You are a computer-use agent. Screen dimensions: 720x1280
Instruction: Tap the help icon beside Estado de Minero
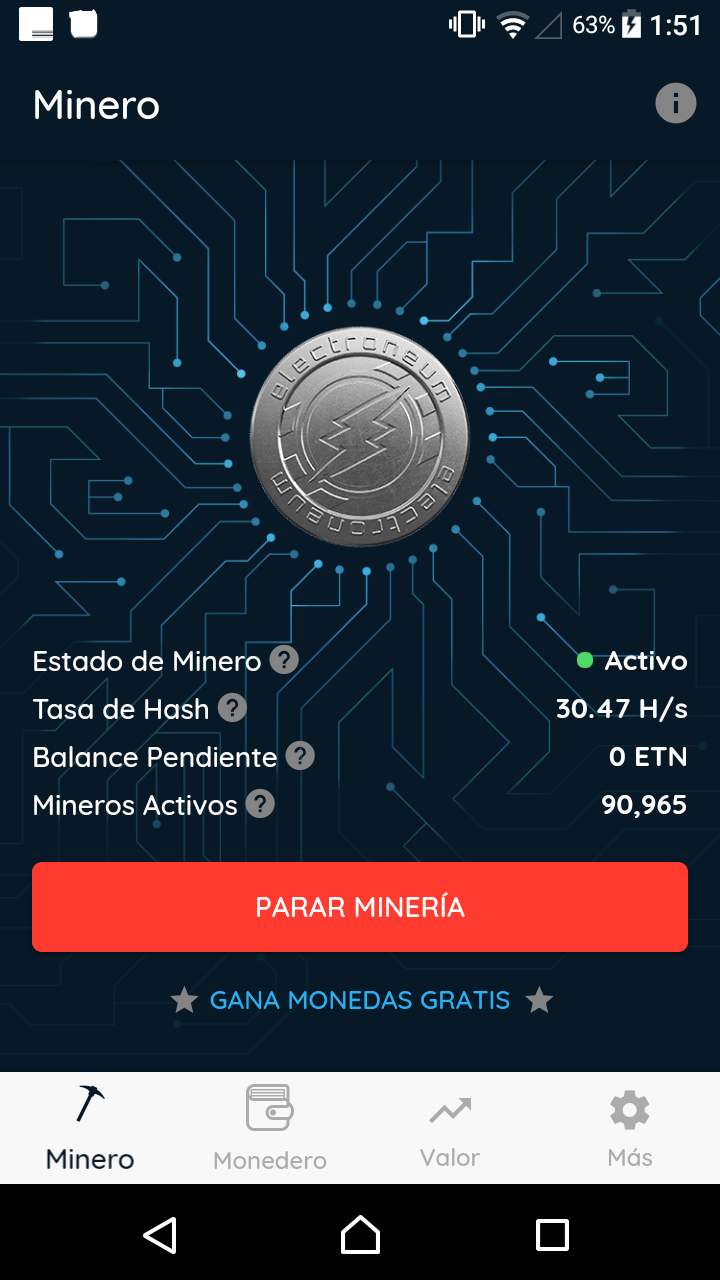(x=285, y=660)
